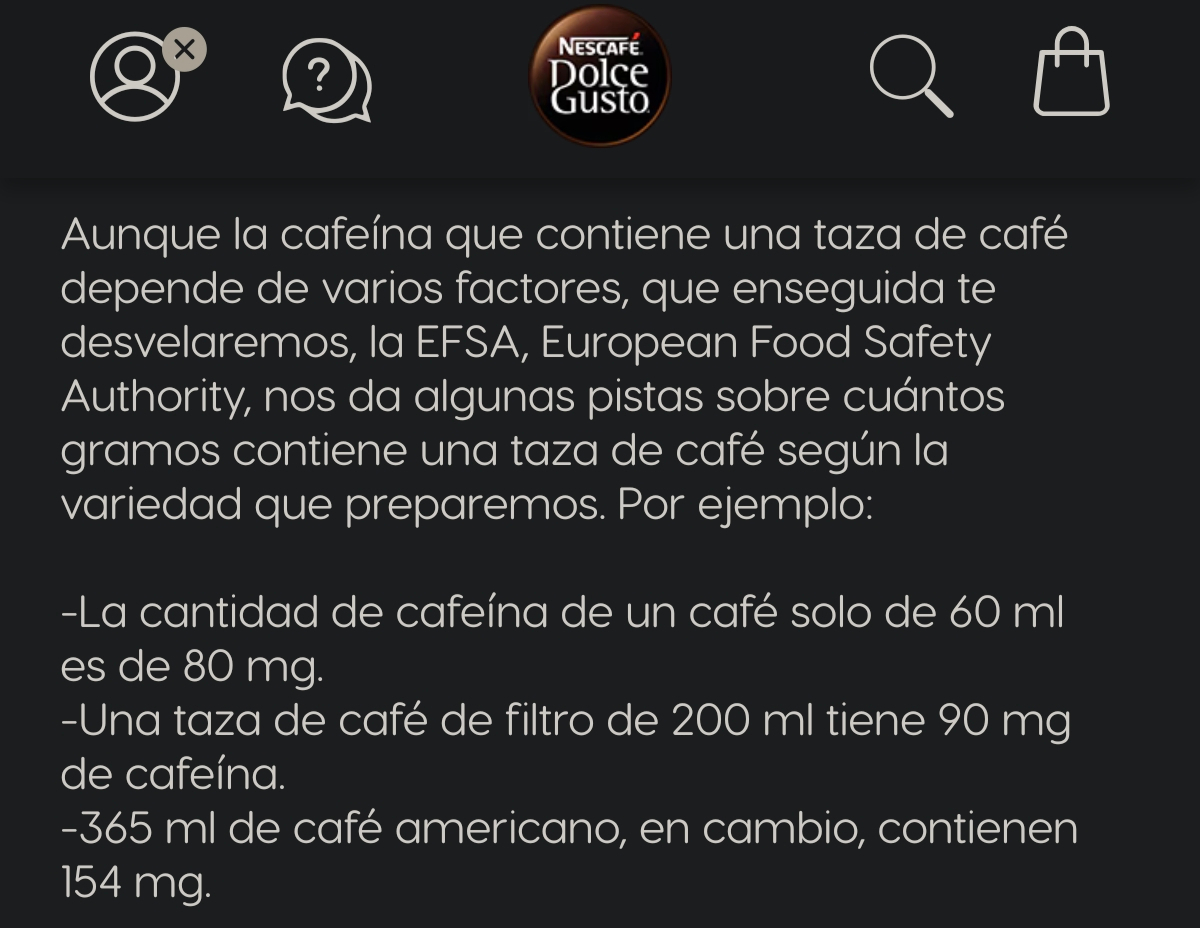This screenshot has width=1200, height=928.
Task: Go to Nescafé Dolce Gusto homepage
Action: pos(599,76)
